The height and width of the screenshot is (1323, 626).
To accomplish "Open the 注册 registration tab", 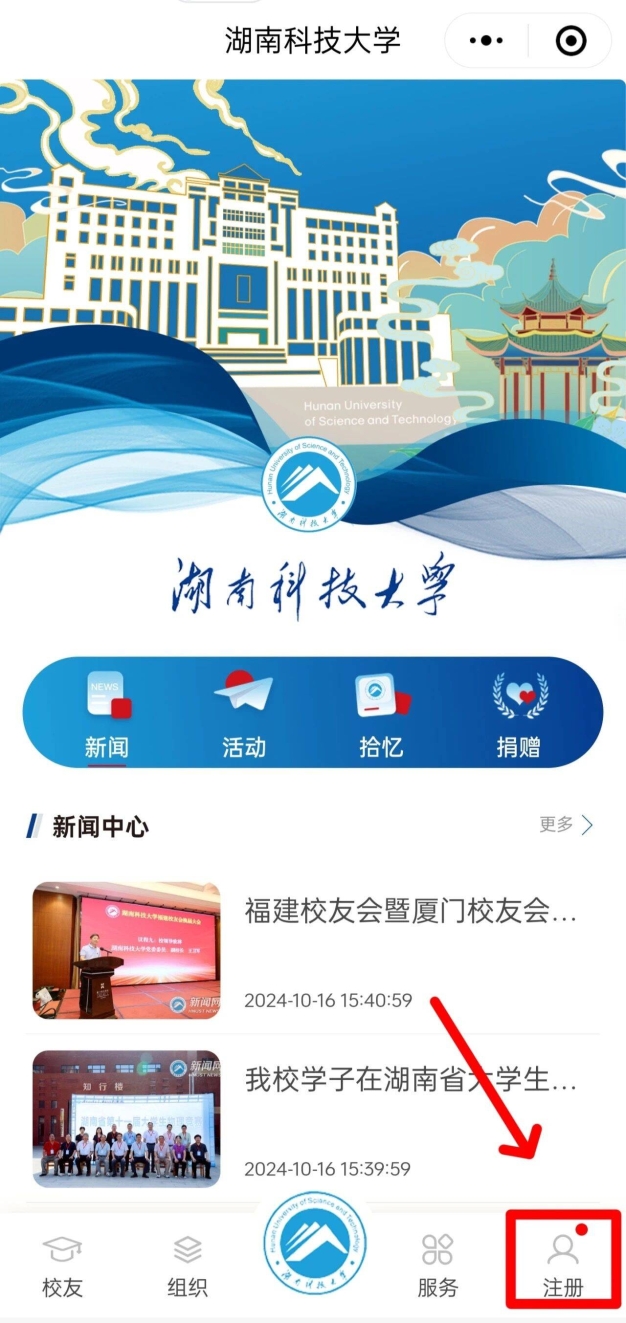I will 563,1265.
